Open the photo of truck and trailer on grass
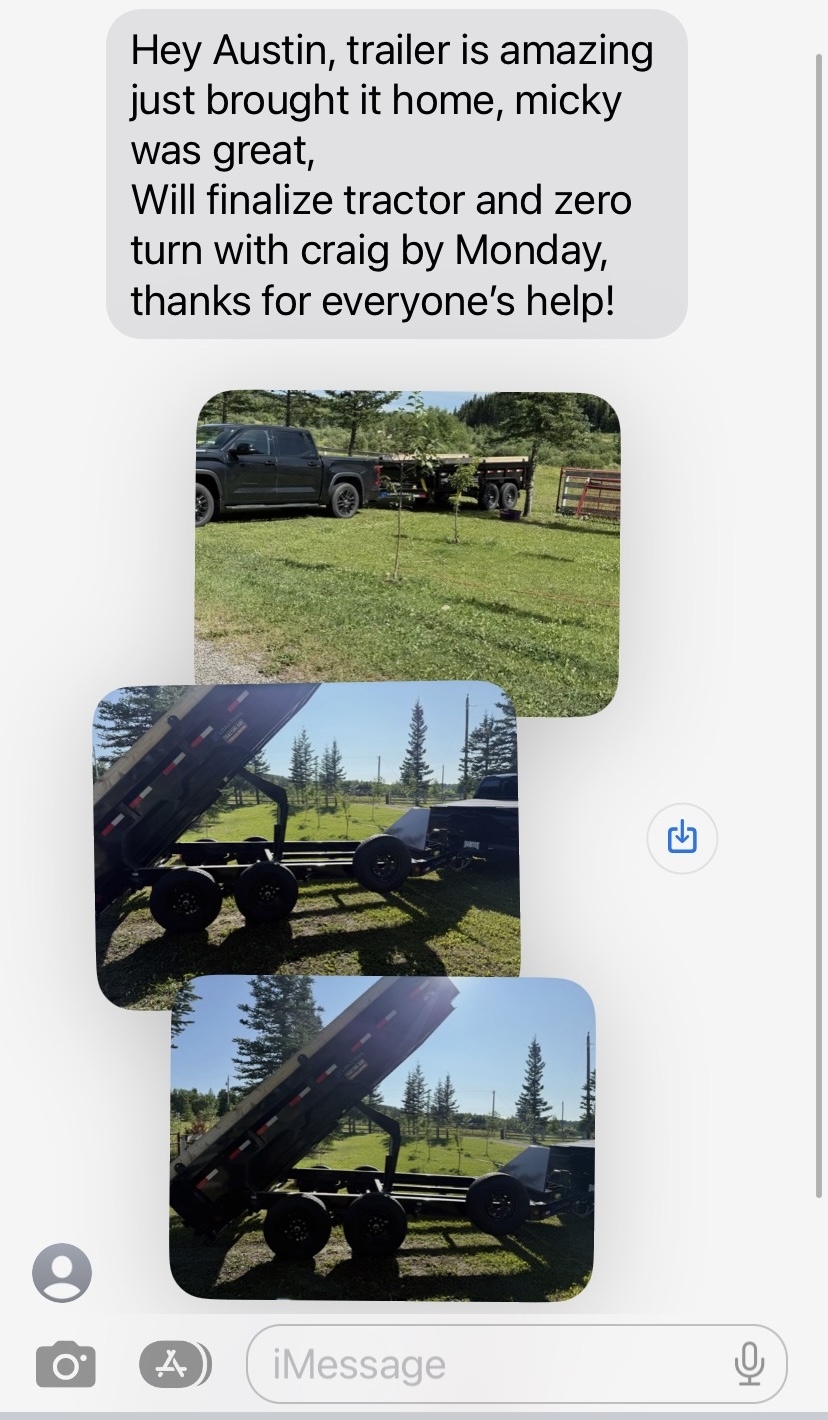The height and width of the screenshot is (1420, 828). pos(407,540)
